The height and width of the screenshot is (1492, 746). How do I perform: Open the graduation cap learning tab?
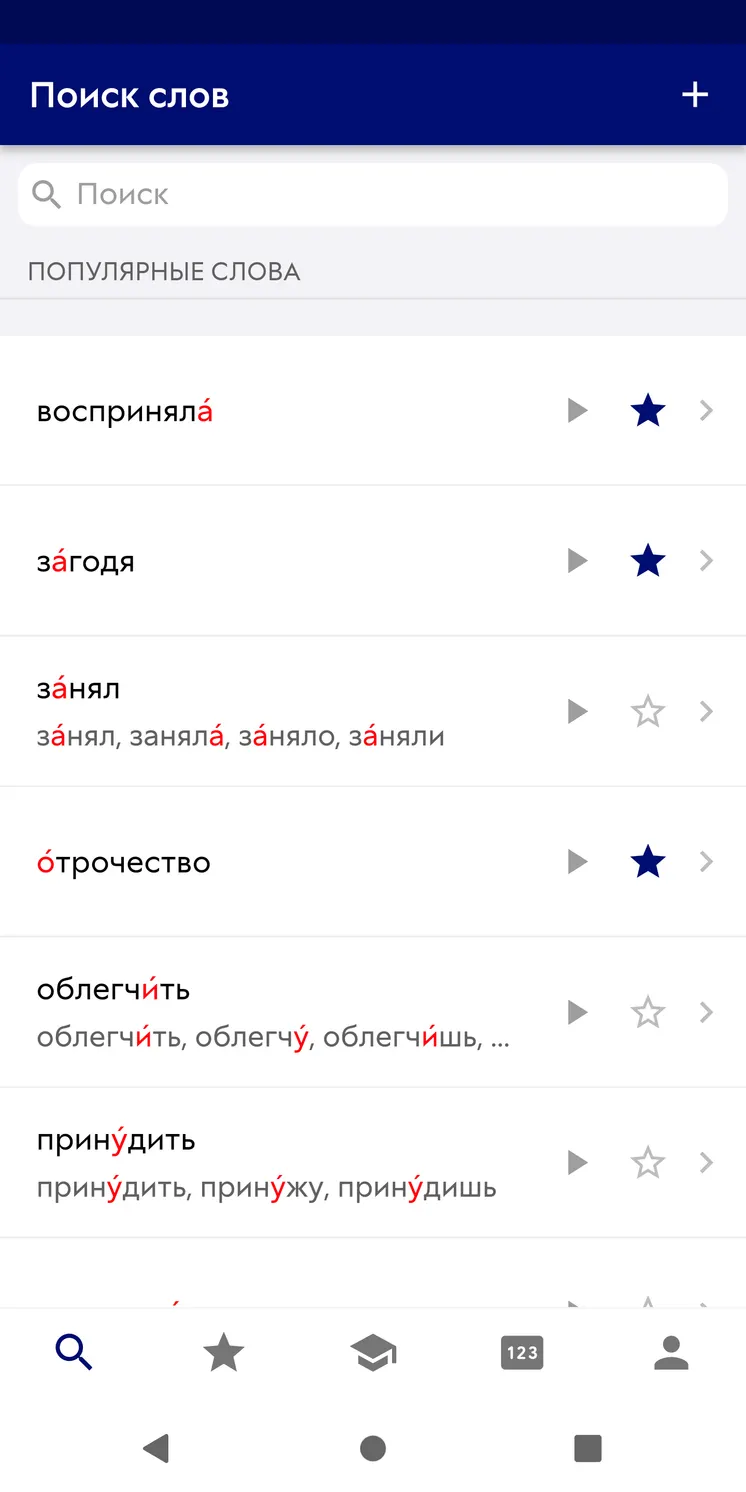point(373,1354)
